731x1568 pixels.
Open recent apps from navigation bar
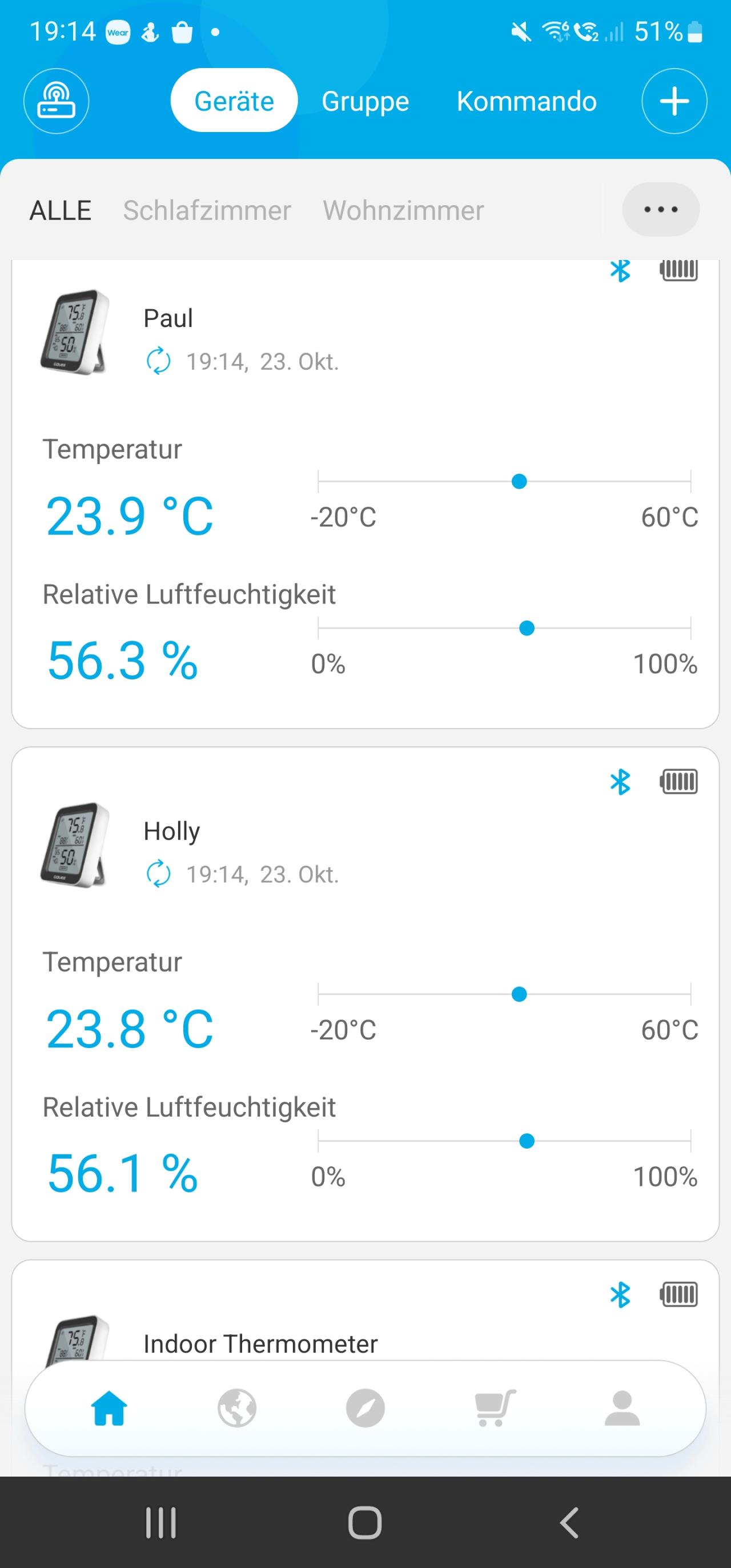161,1523
